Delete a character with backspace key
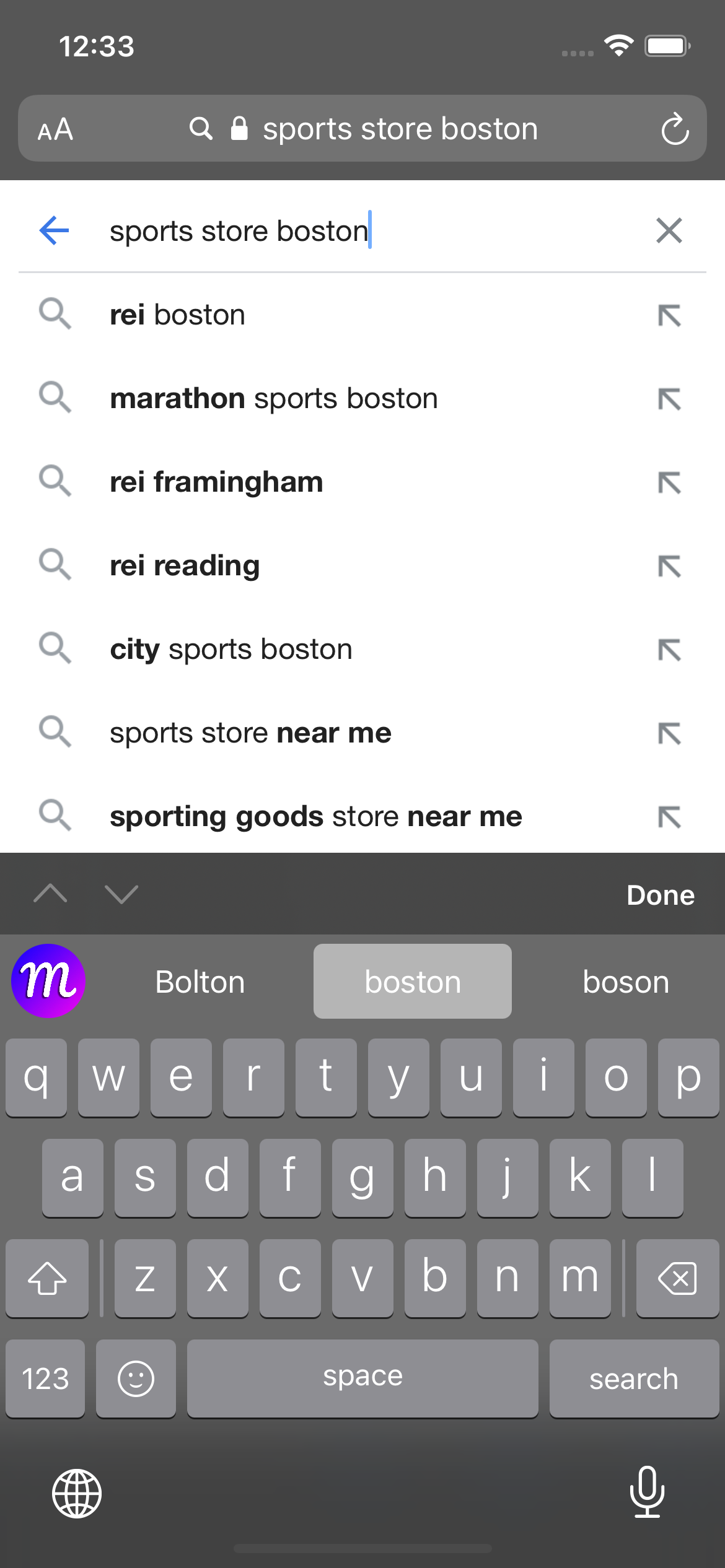 [677, 1278]
